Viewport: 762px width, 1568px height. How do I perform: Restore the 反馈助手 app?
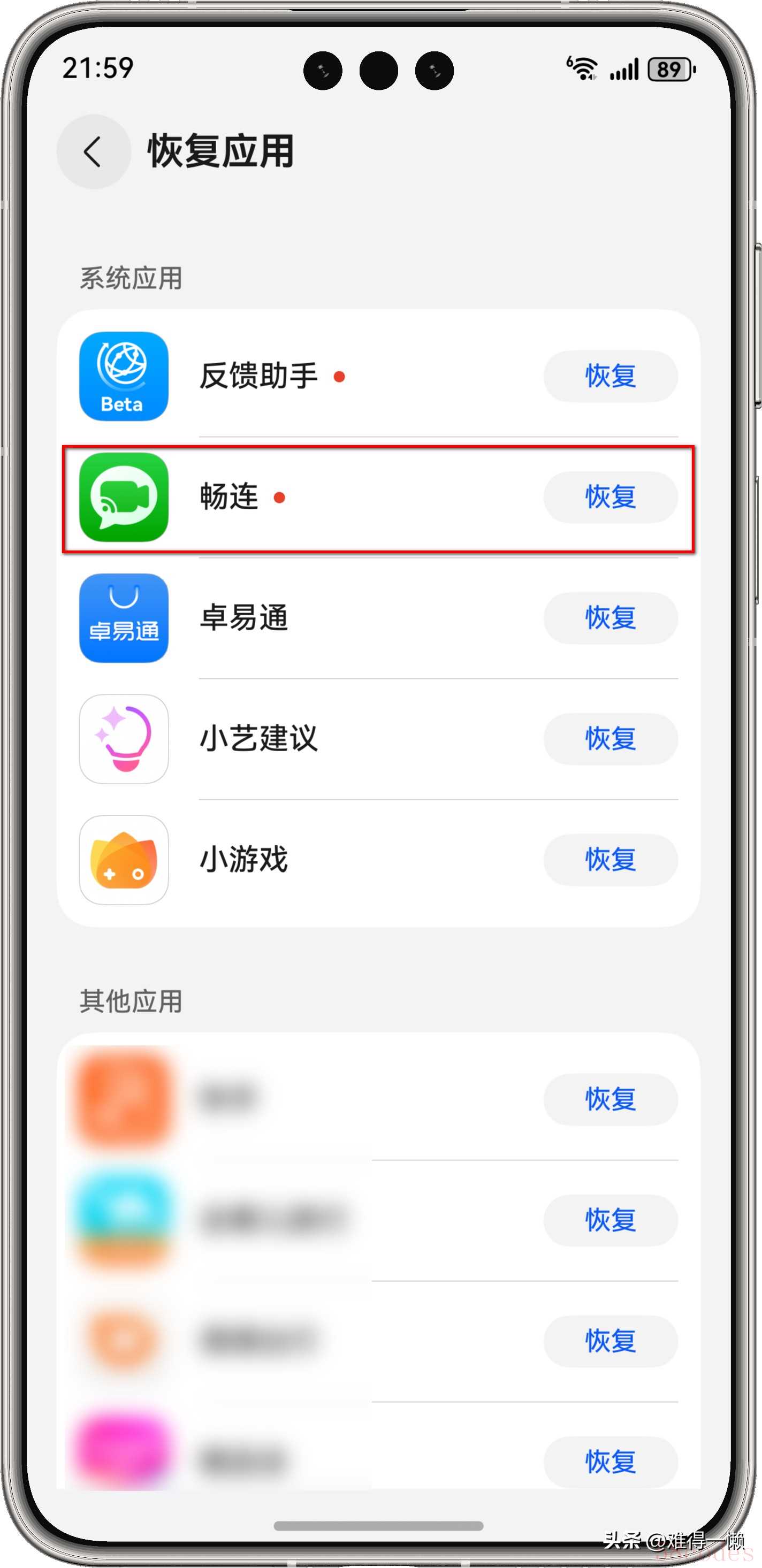pyautogui.click(x=610, y=376)
